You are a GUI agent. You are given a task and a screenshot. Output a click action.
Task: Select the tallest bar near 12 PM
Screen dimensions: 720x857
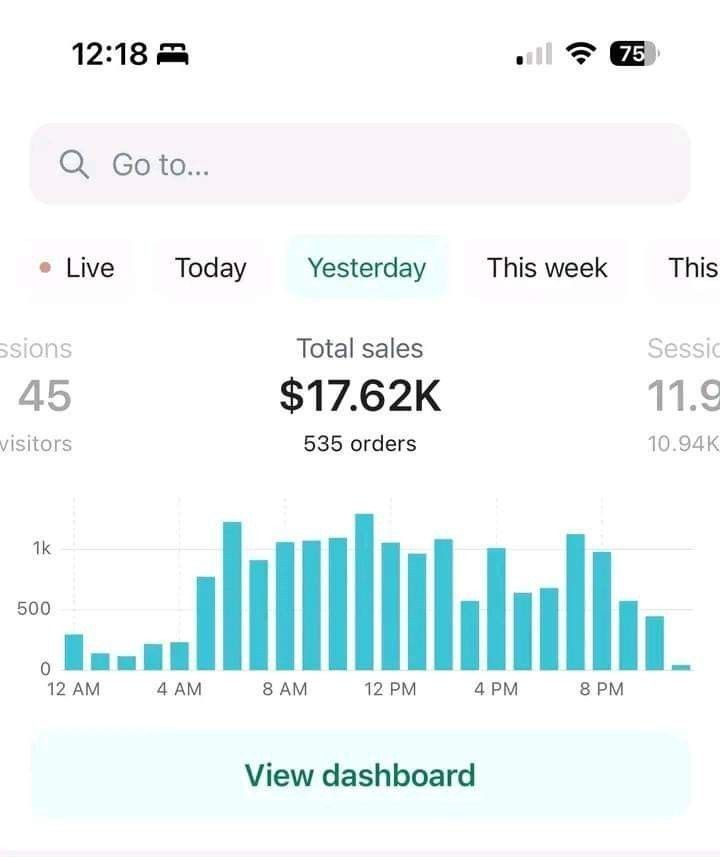pyautogui.click(x=363, y=590)
